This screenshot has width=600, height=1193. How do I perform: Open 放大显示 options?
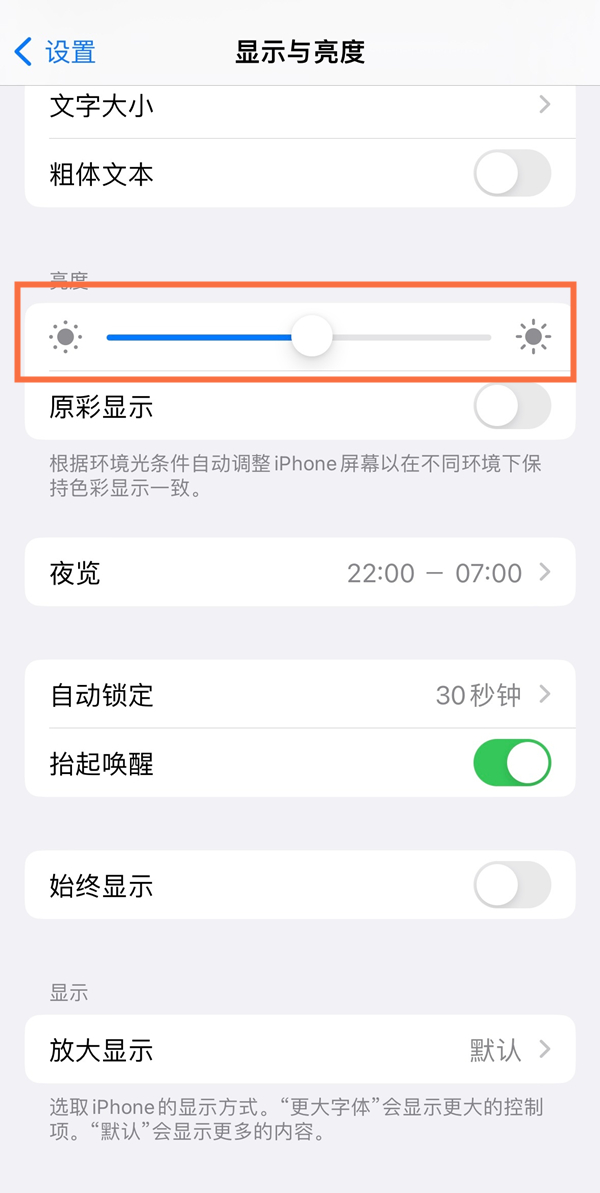coord(300,1050)
